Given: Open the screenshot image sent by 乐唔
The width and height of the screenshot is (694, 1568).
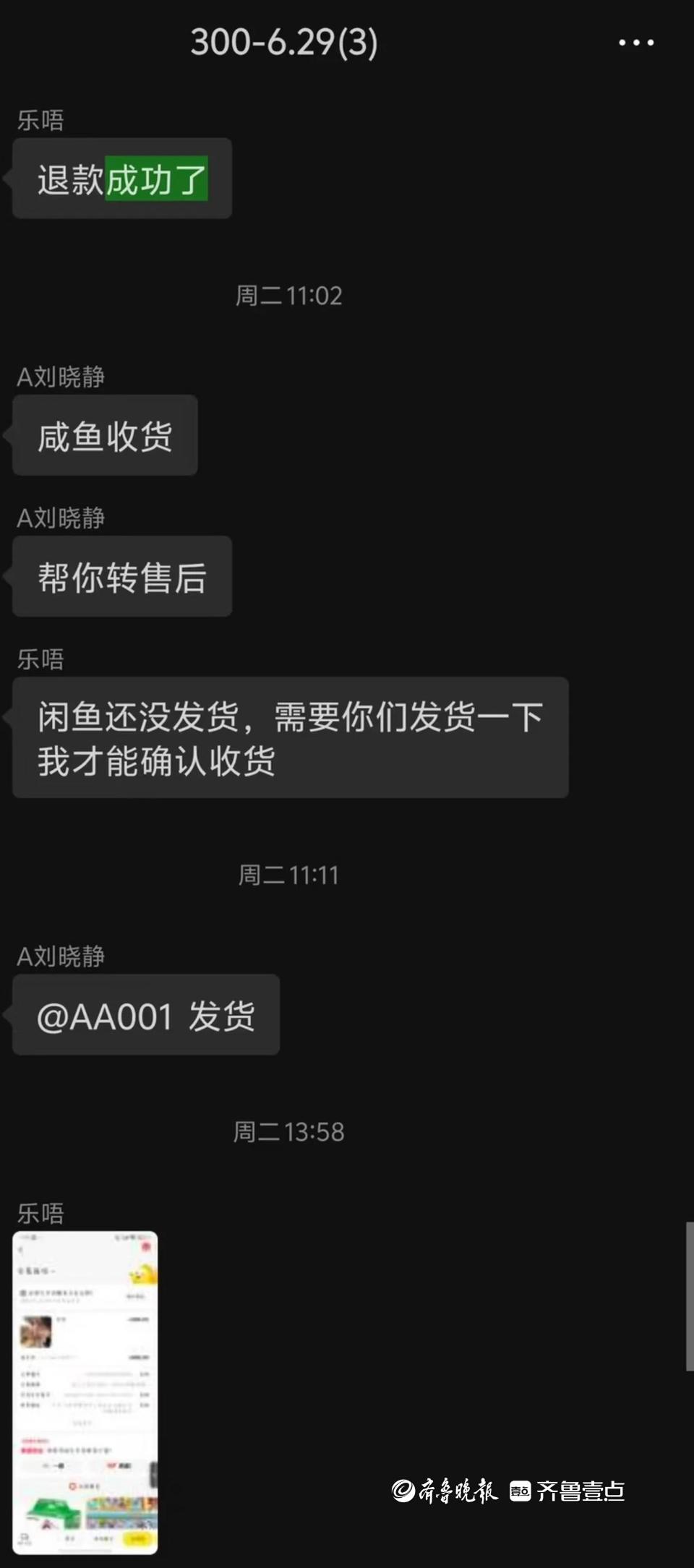Looking at the screenshot, I should point(85,1392).
